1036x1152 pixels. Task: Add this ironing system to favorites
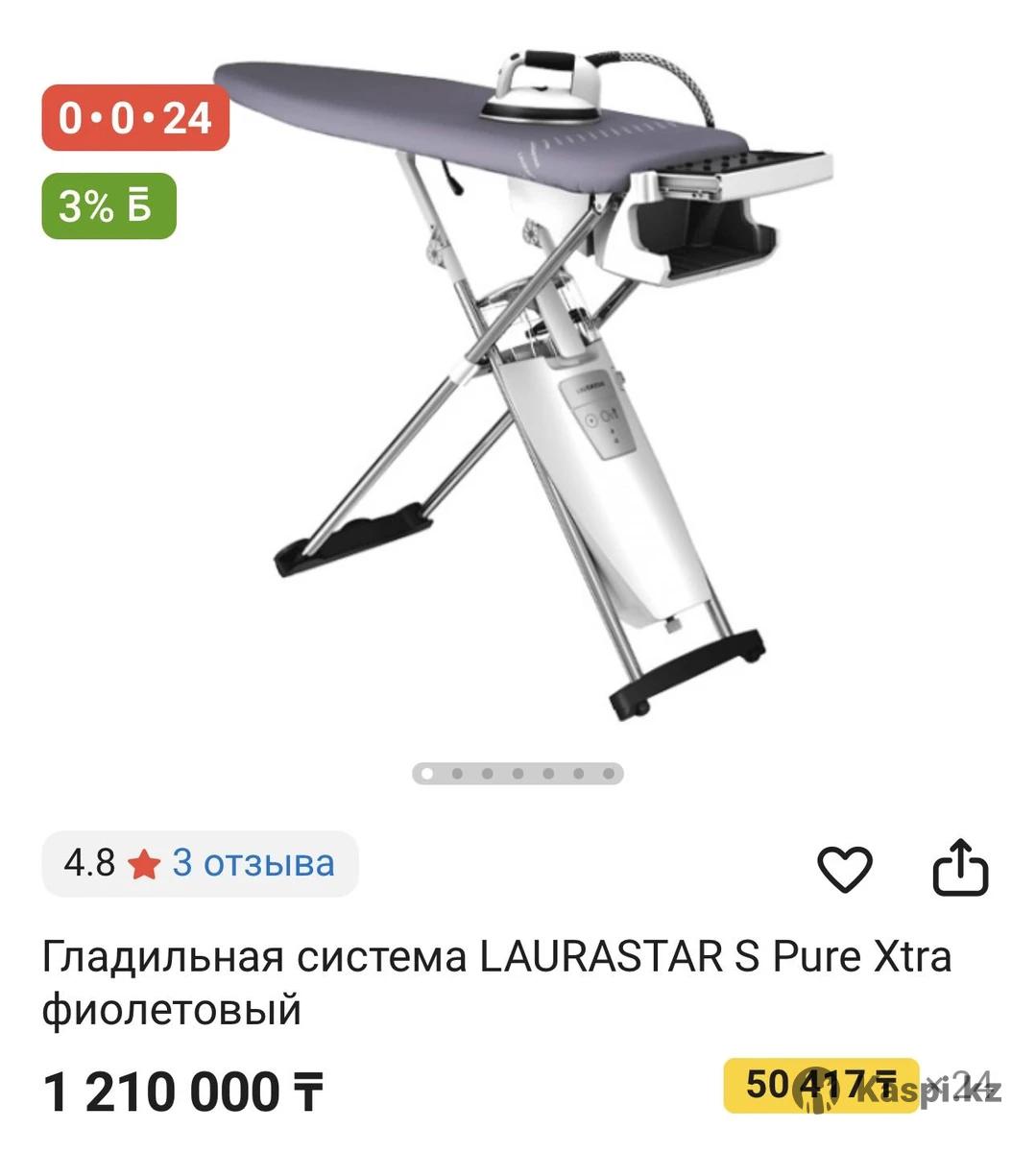tap(844, 868)
